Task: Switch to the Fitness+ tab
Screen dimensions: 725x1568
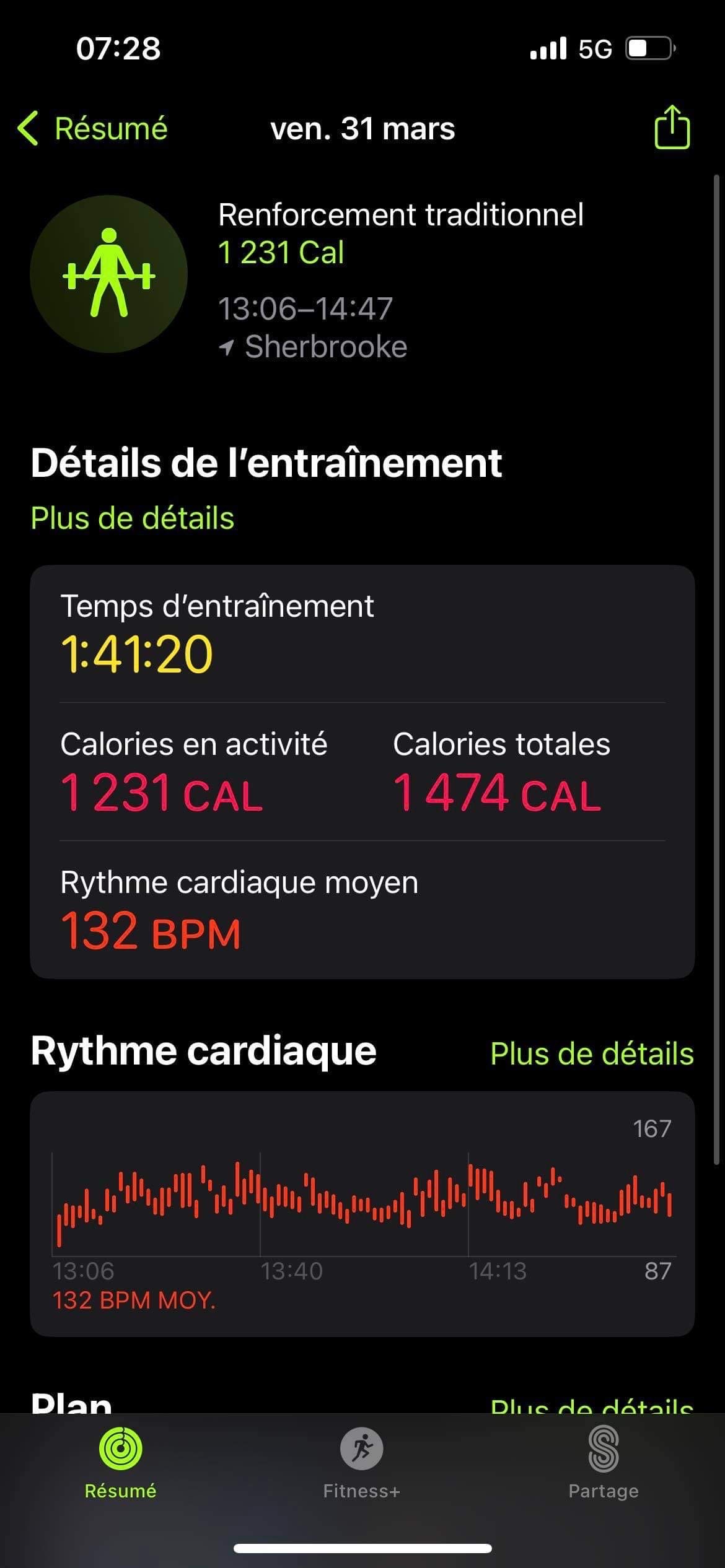Action: pos(362,1462)
